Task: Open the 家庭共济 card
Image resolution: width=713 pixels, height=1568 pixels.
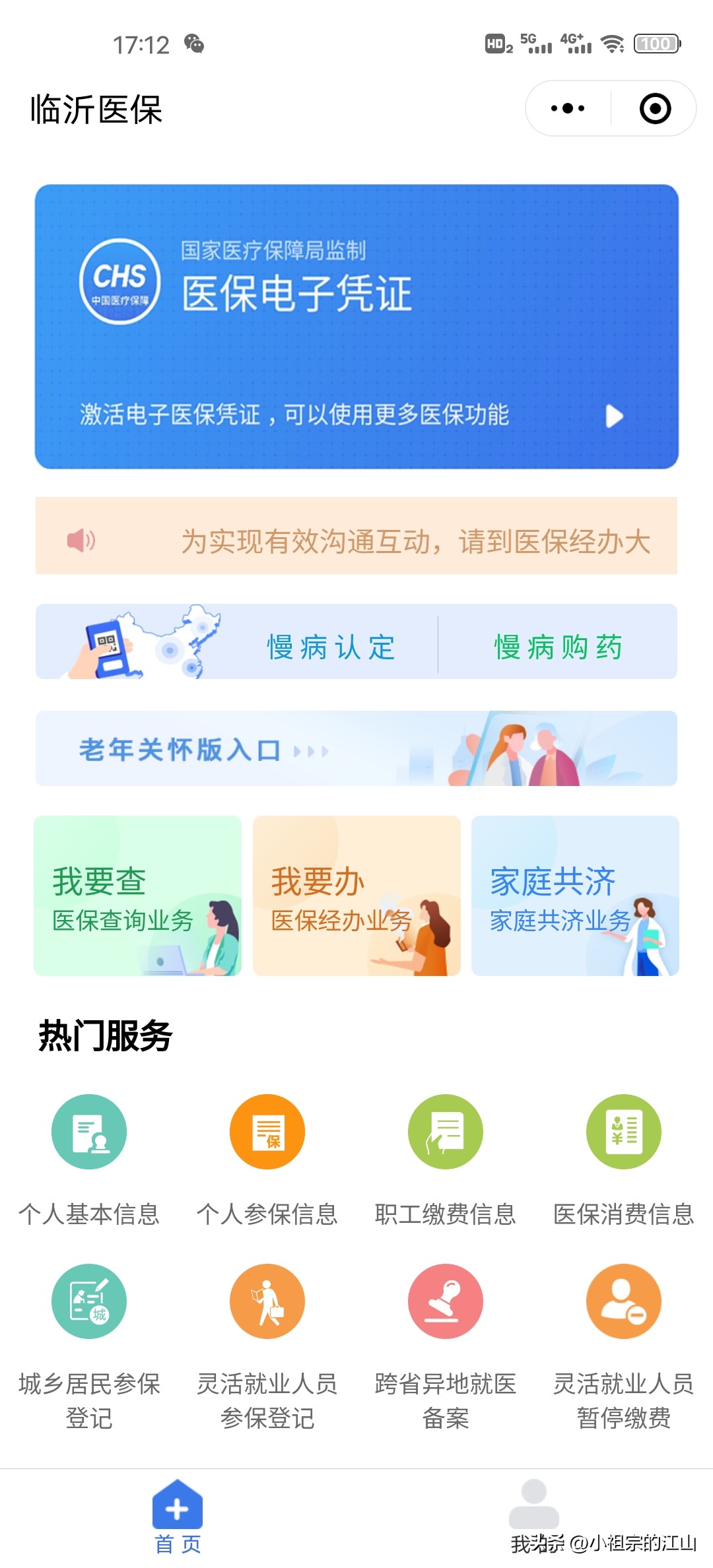Action: (574, 896)
